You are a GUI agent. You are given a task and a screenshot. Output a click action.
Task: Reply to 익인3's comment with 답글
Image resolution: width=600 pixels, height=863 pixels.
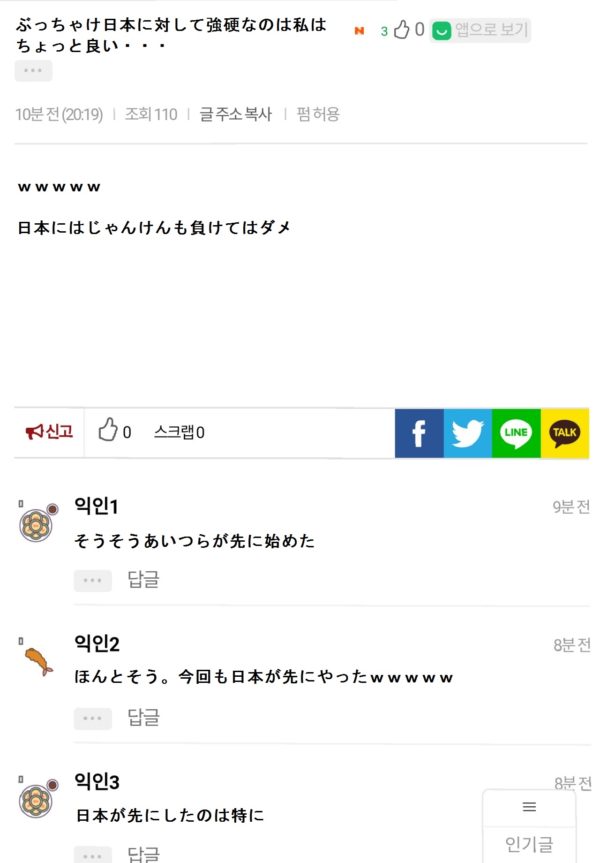click(143, 853)
